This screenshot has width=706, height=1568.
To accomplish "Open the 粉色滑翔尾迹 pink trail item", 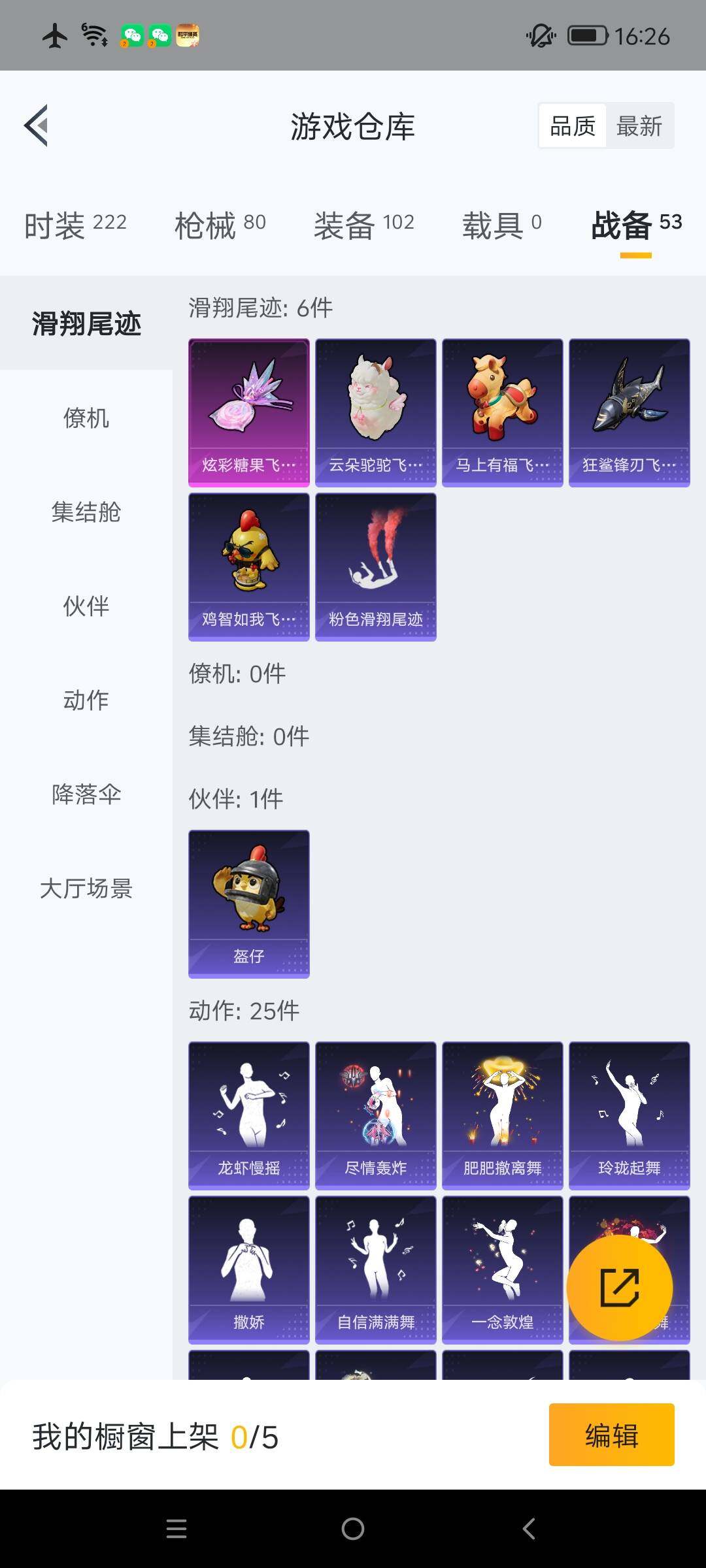I will (375, 567).
